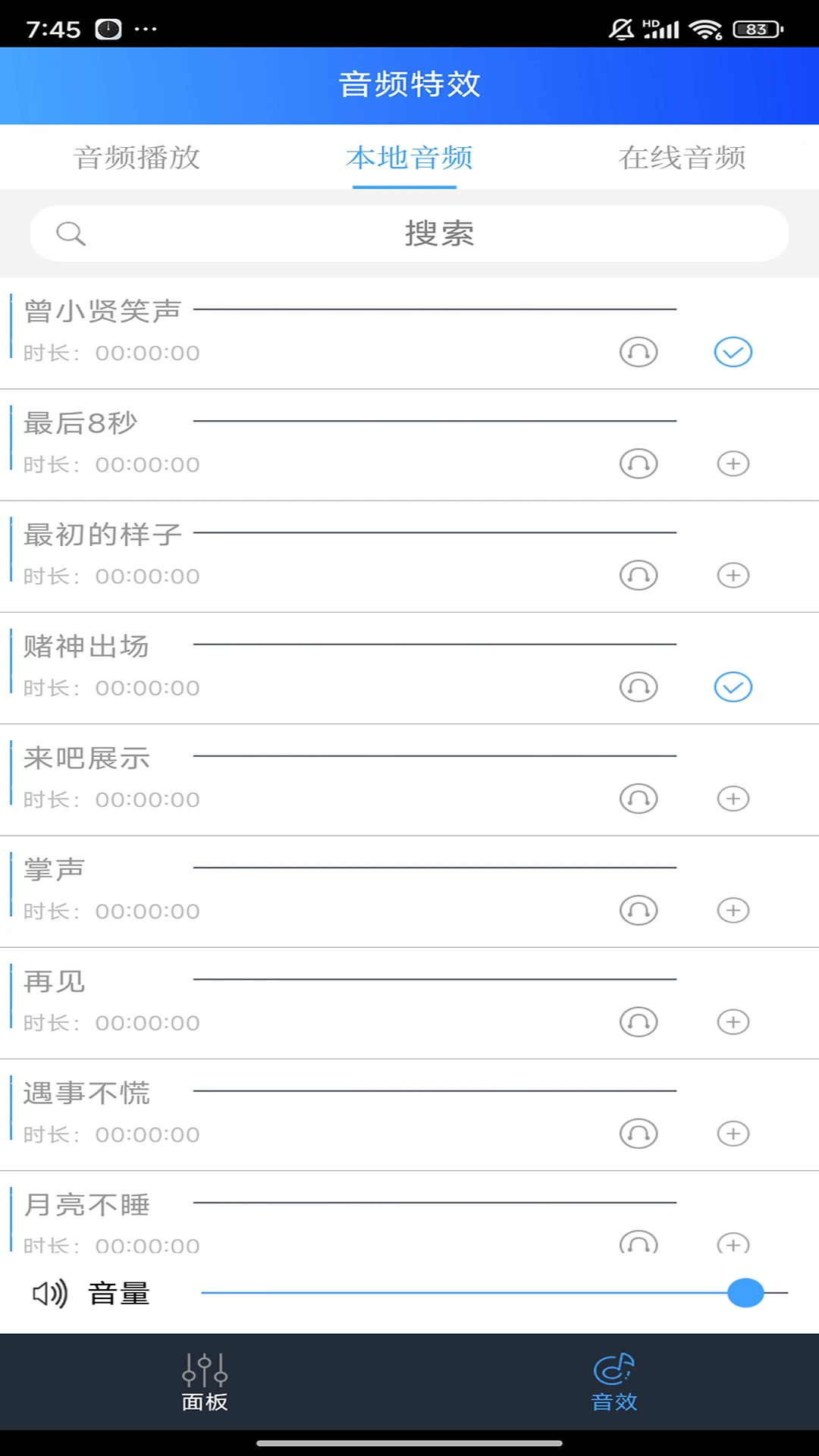The image size is (819, 1456).
Task: Play a preview of 遇事不慌
Action: (639, 1134)
